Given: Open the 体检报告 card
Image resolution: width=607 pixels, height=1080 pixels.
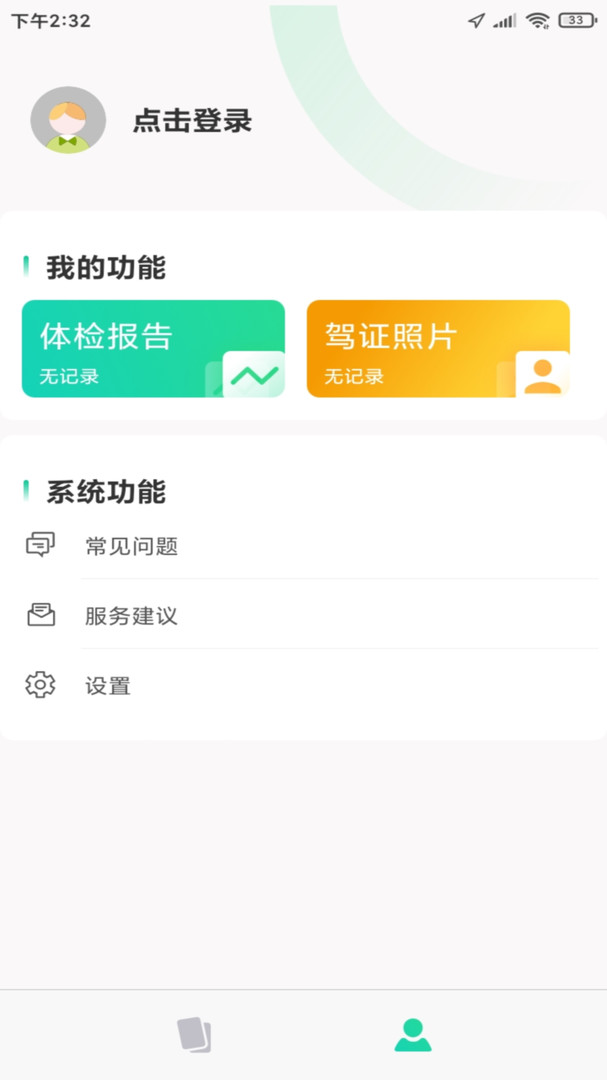Looking at the screenshot, I should point(153,349).
